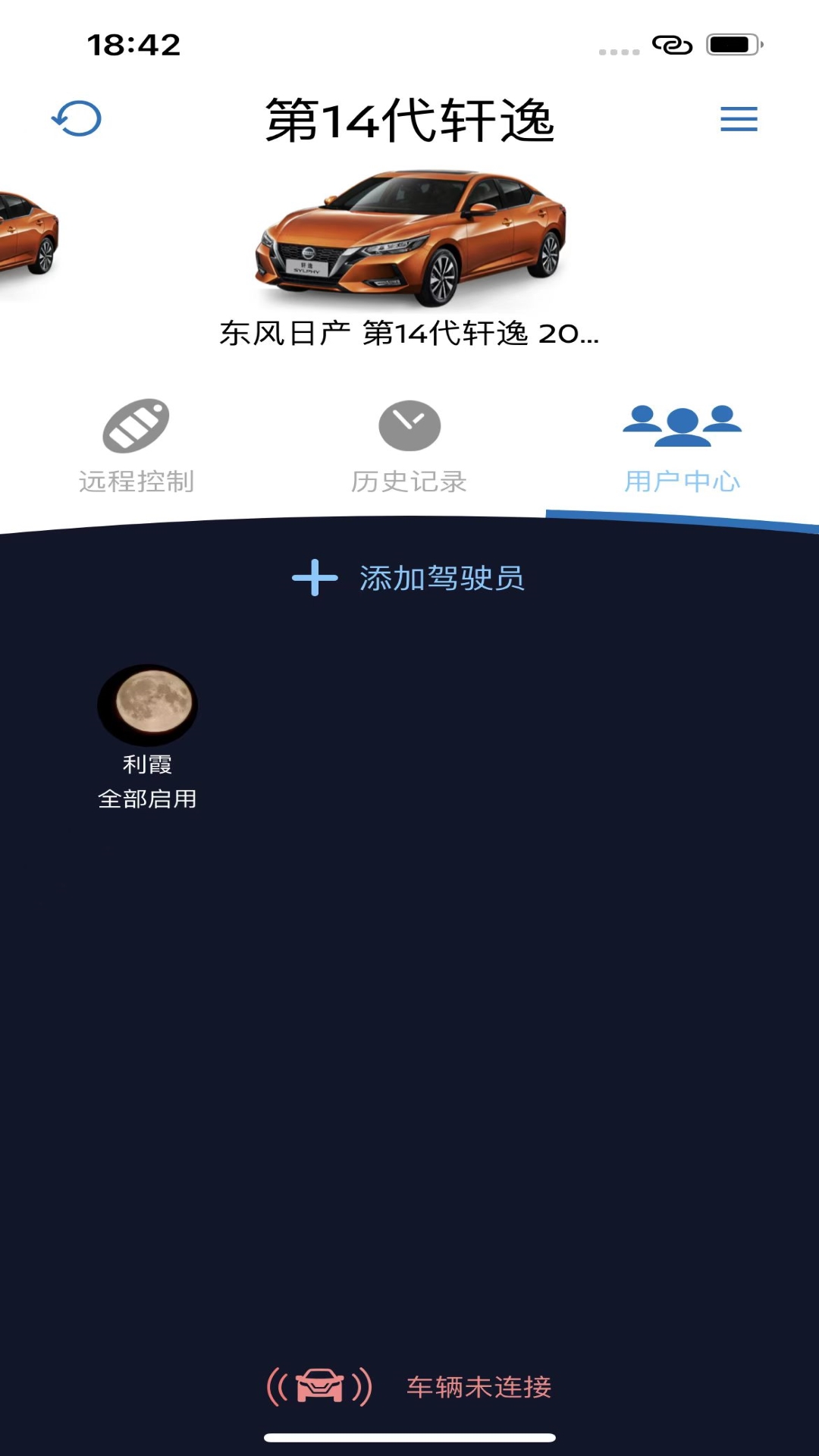Tap the plus icon beside 添加驾驶员
The image size is (819, 1456).
[x=314, y=578]
